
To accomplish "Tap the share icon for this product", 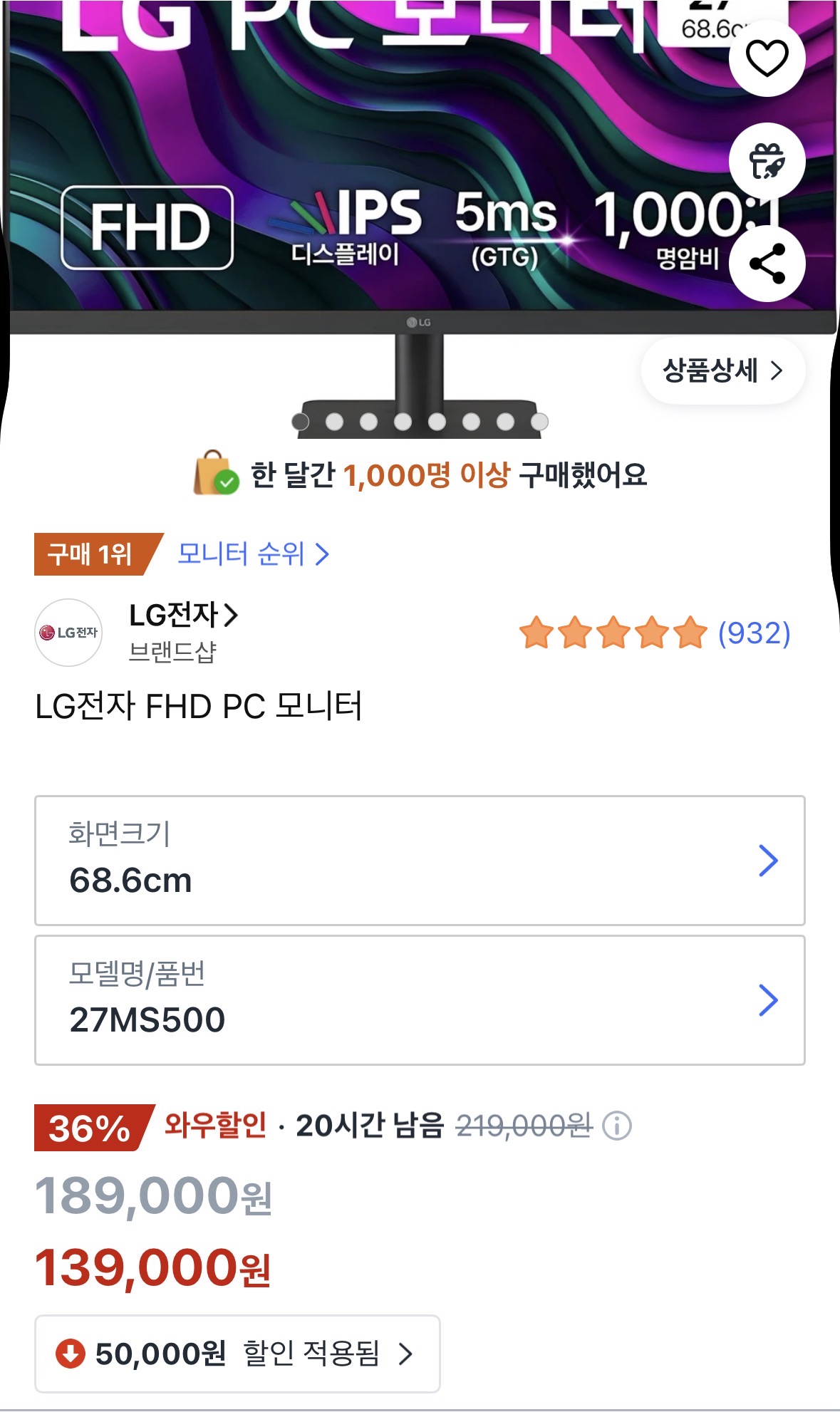I will click(766, 263).
